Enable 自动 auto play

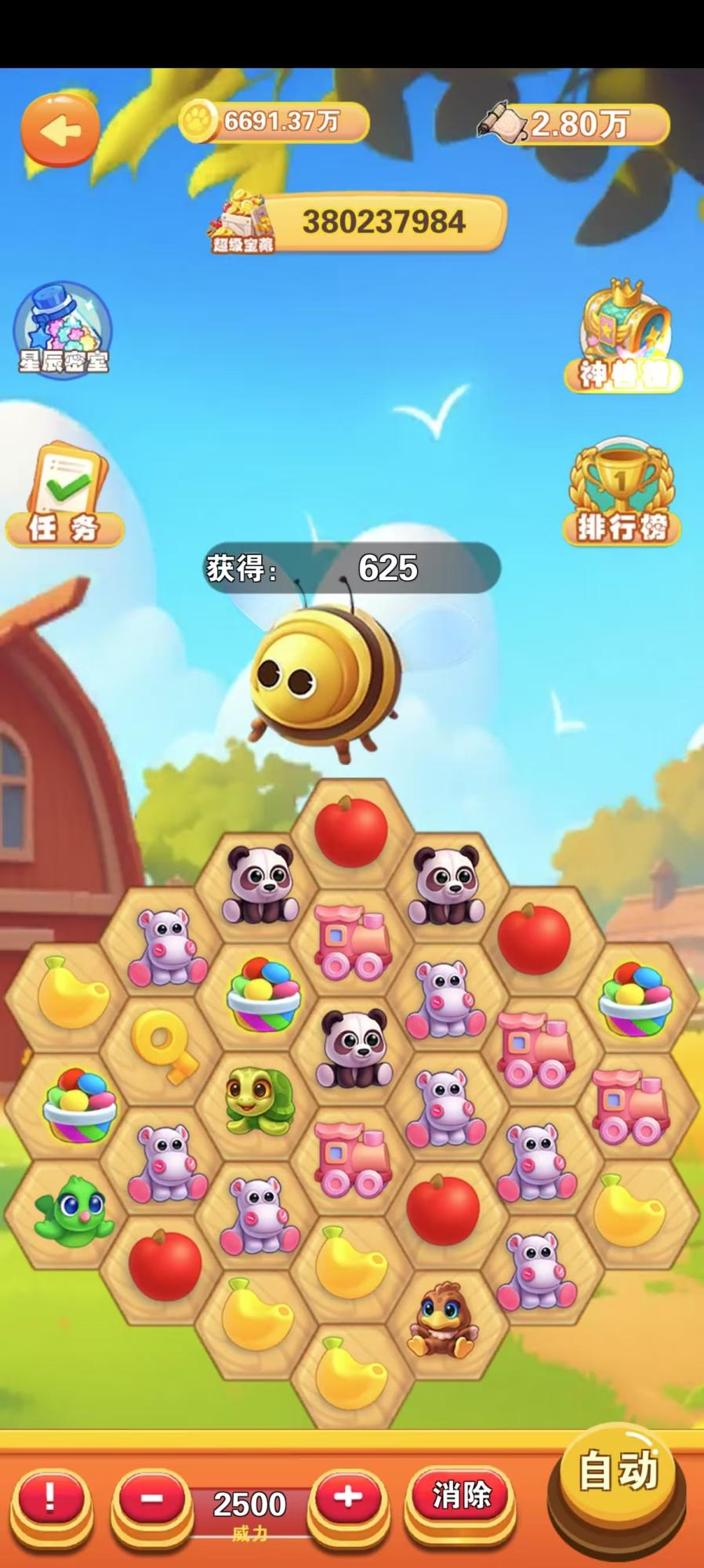click(x=618, y=1471)
